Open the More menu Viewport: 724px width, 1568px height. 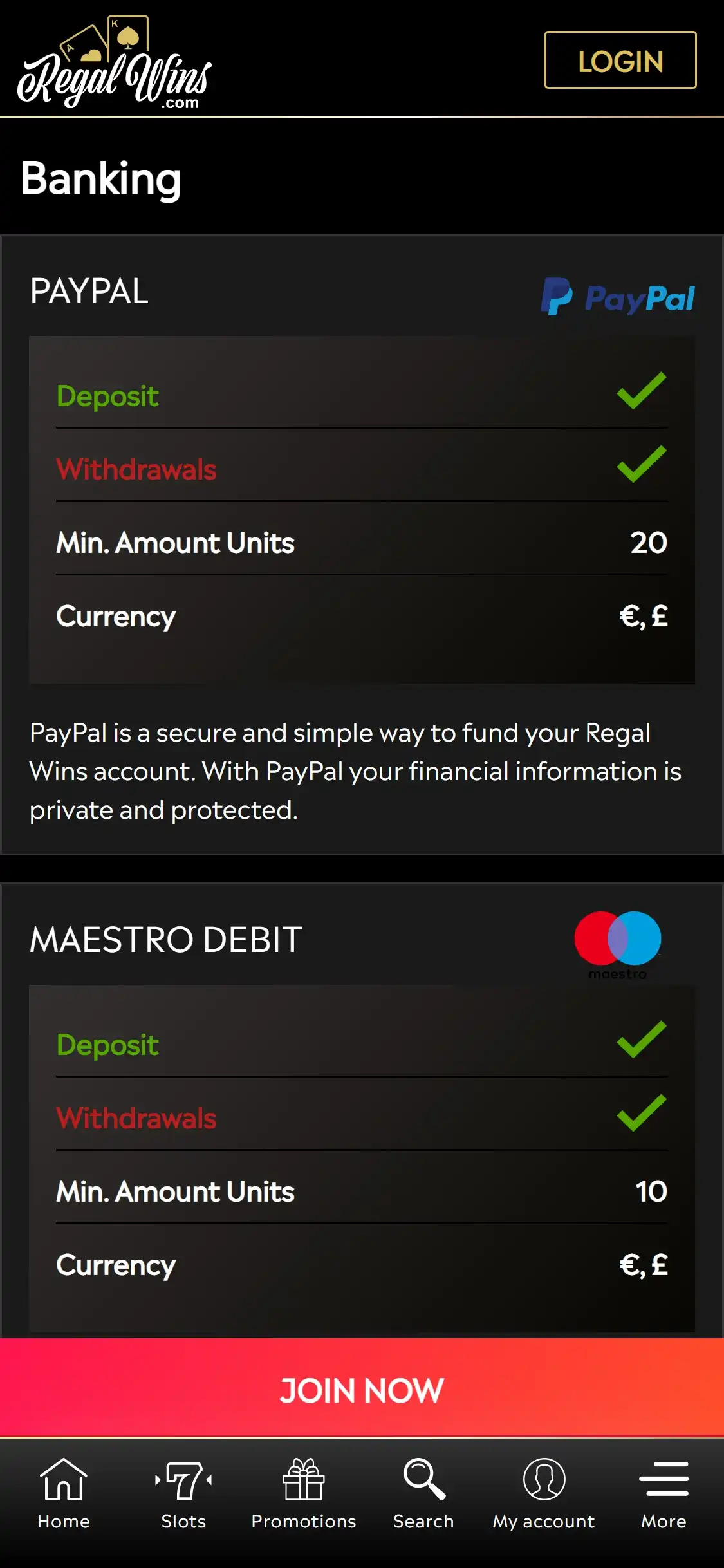(664, 1493)
